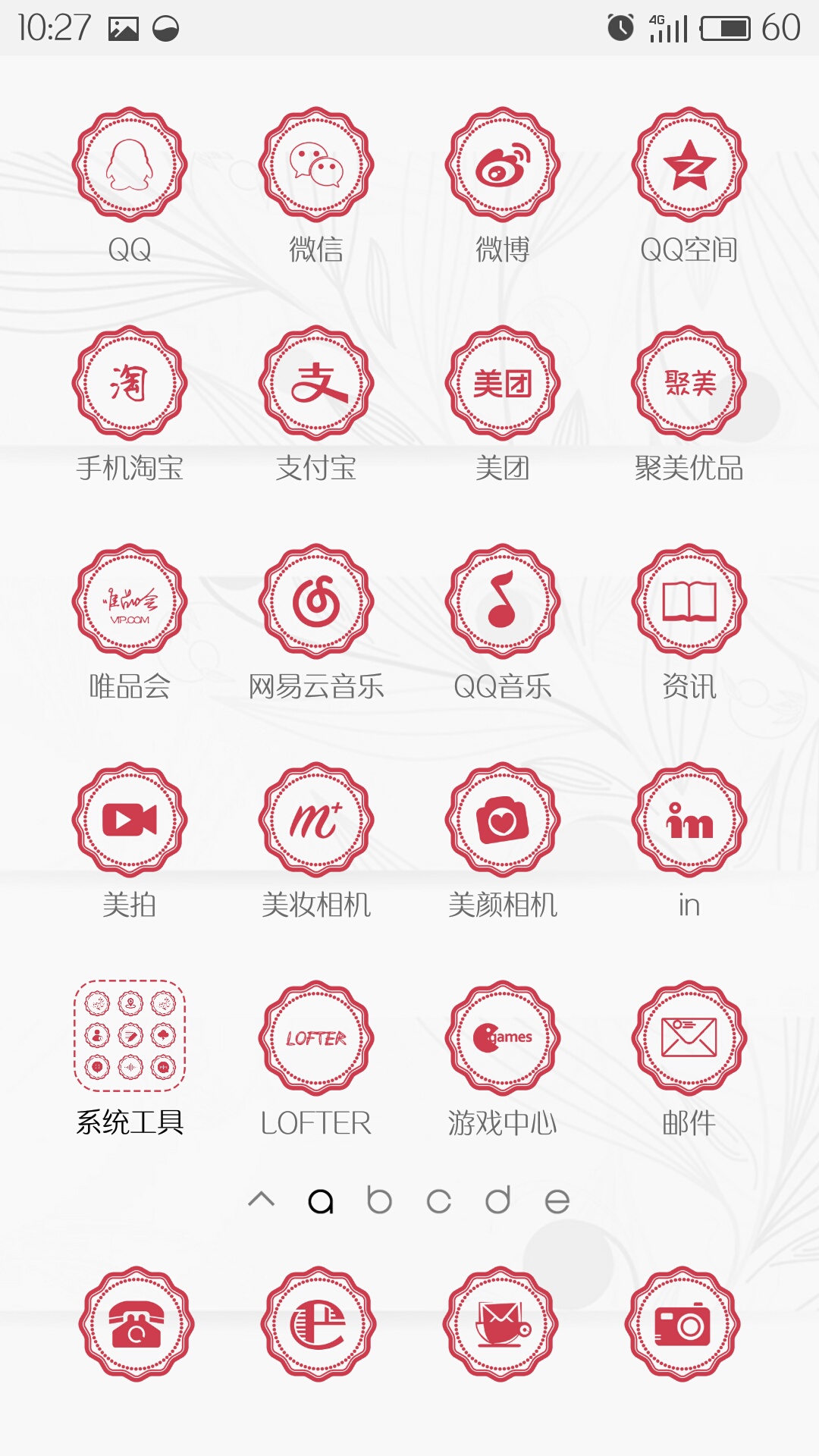Open 唯品会 app
The height and width of the screenshot is (1456, 819).
tap(130, 601)
